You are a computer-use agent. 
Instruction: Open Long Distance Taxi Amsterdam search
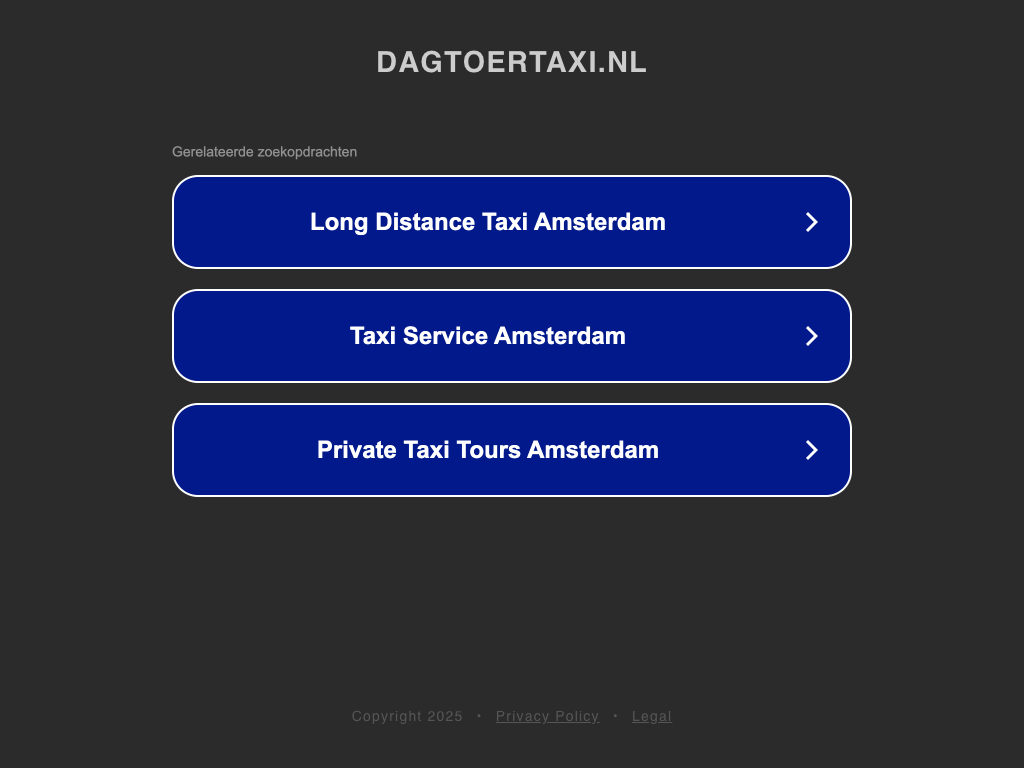point(511,222)
